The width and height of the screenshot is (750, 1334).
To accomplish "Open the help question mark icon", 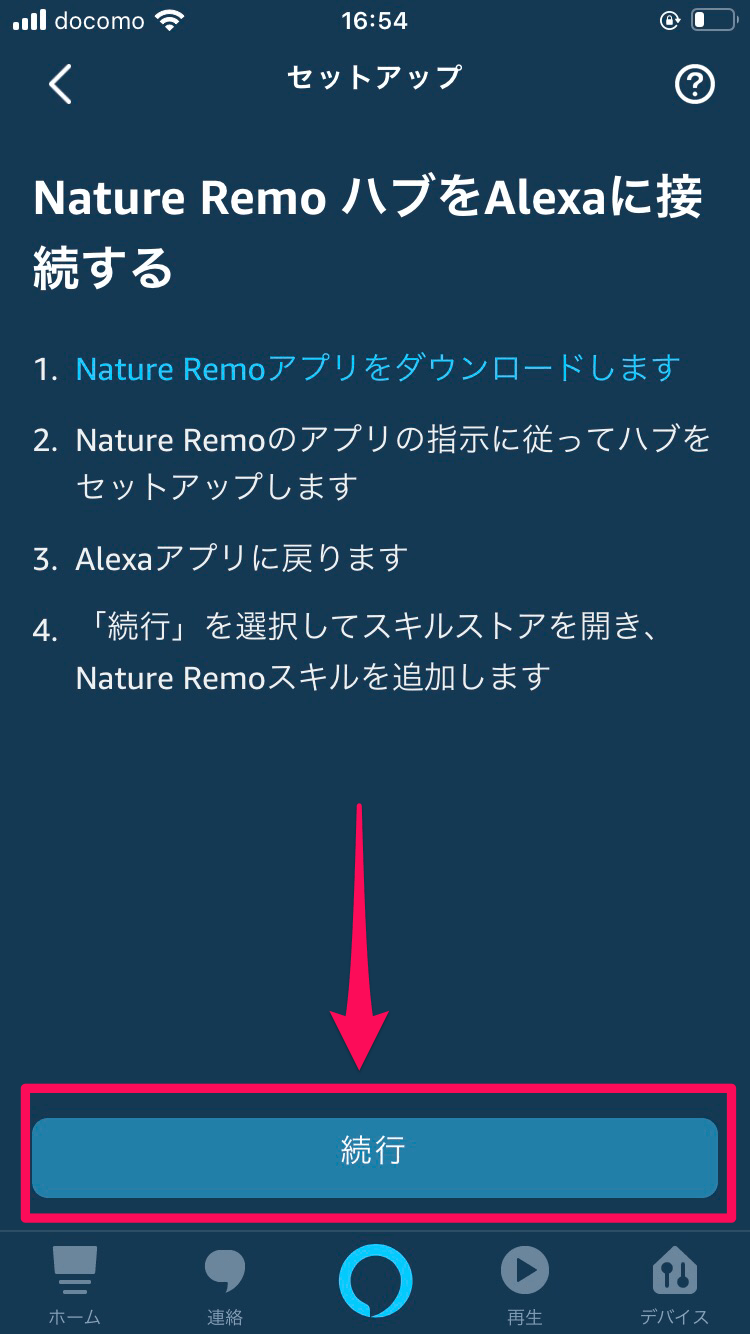I will 694,86.
